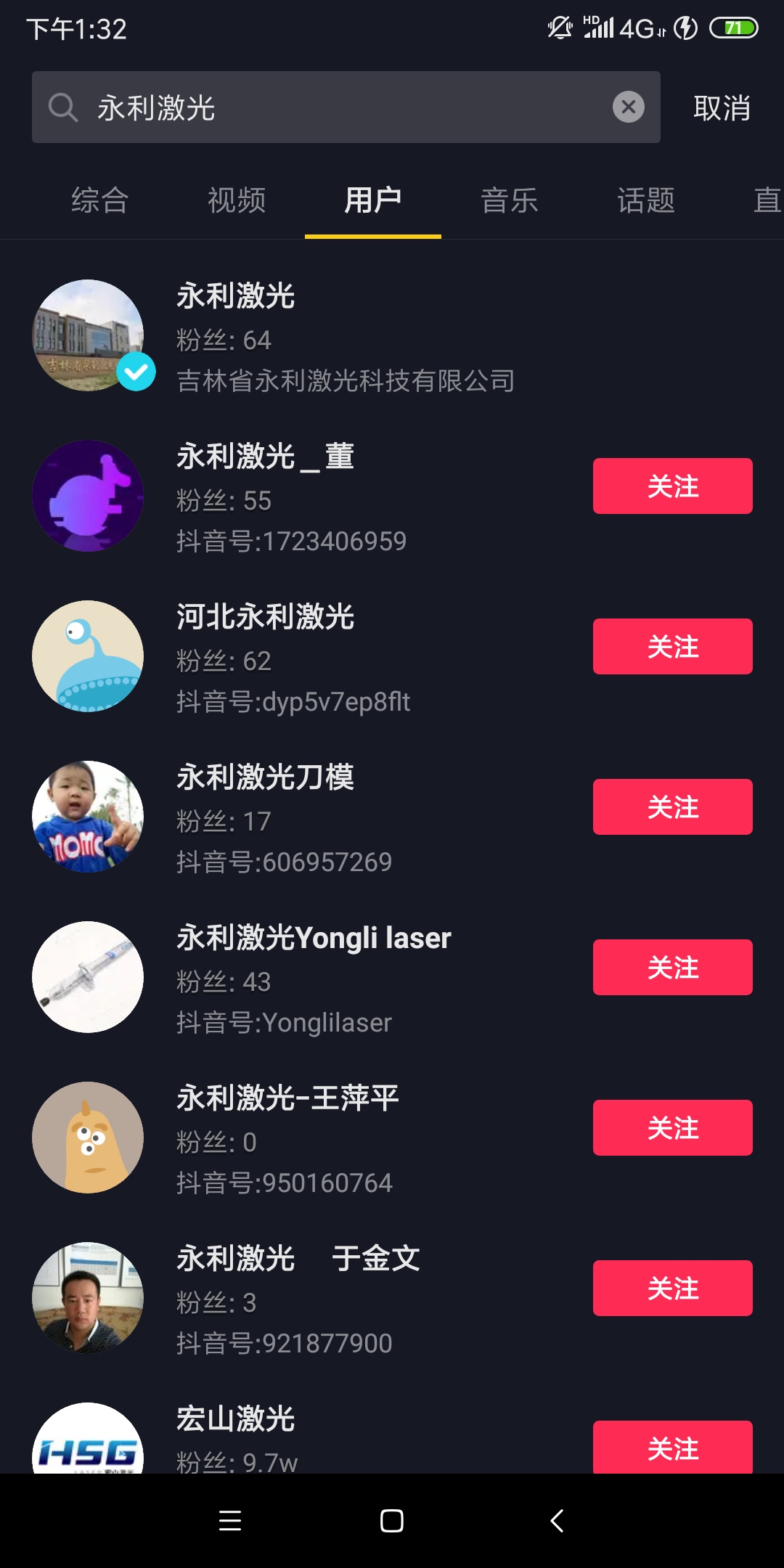
Task: Follow the user 永利激光_董
Action: point(672,486)
